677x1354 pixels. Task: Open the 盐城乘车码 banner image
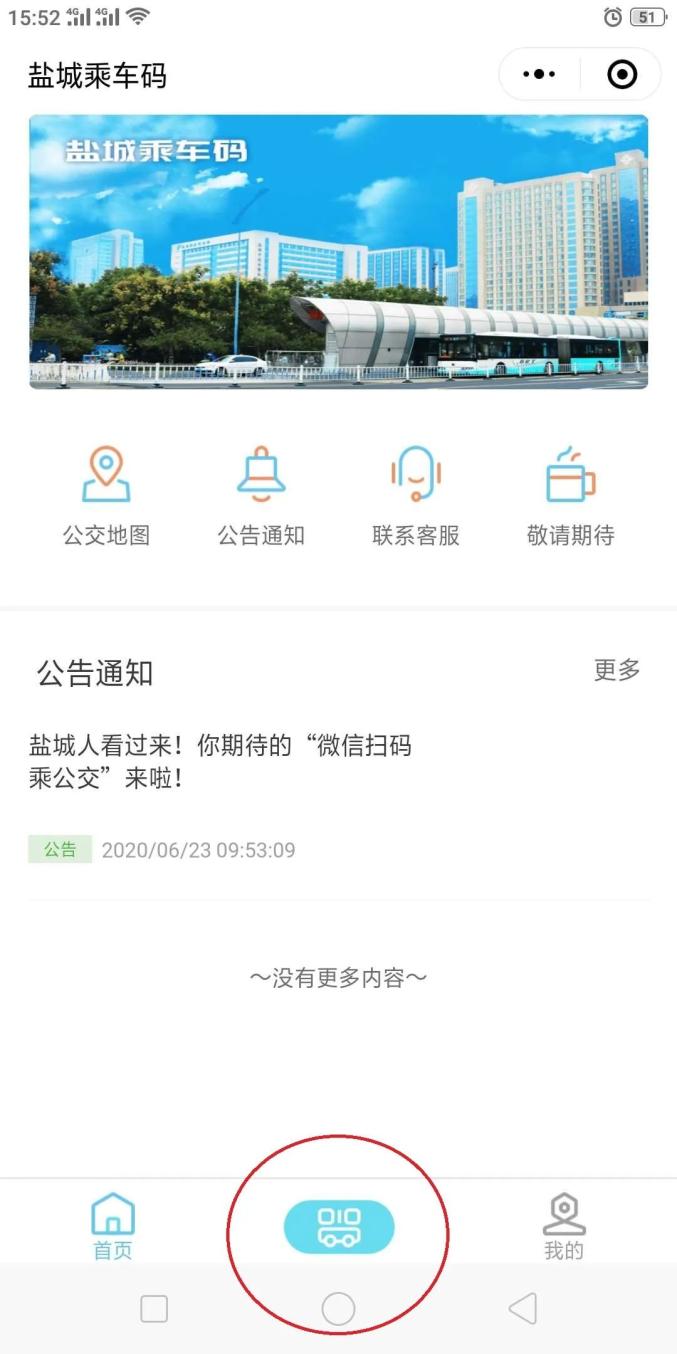[338, 251]
